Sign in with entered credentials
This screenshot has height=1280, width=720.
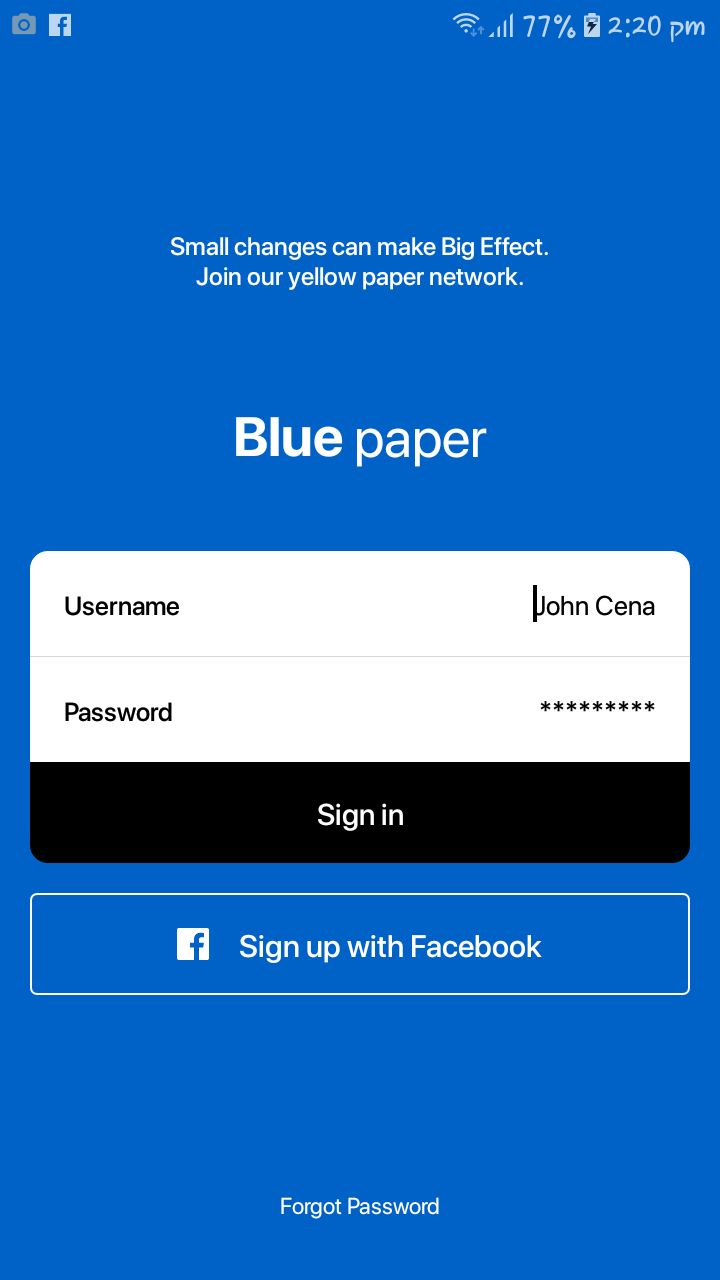[360, 814]
